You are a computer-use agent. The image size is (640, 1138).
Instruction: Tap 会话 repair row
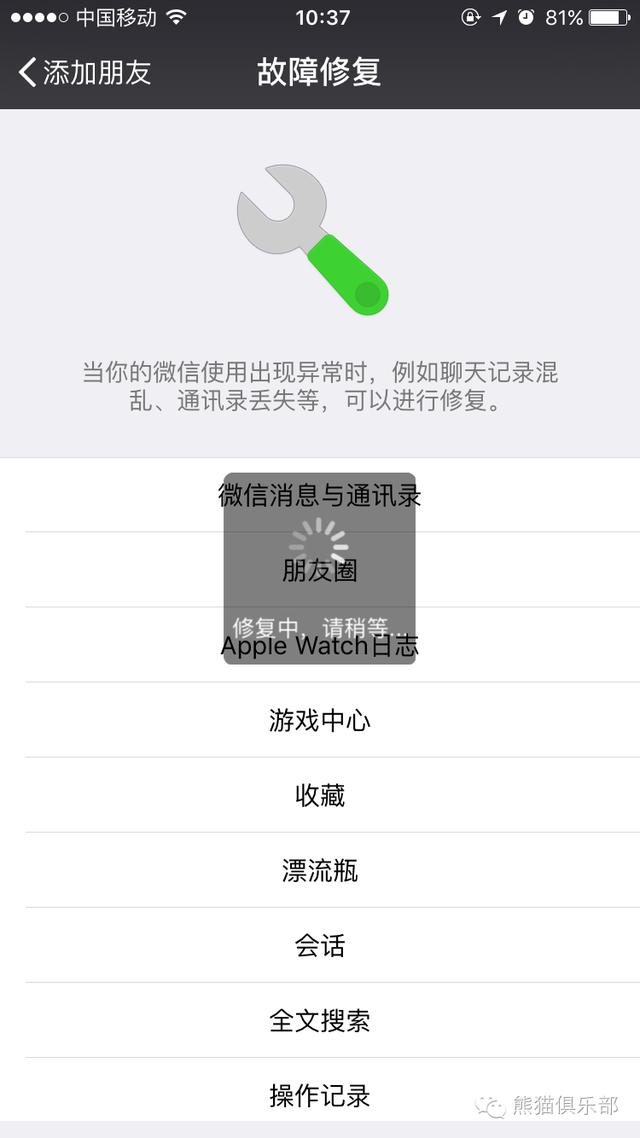pos(320,945)
